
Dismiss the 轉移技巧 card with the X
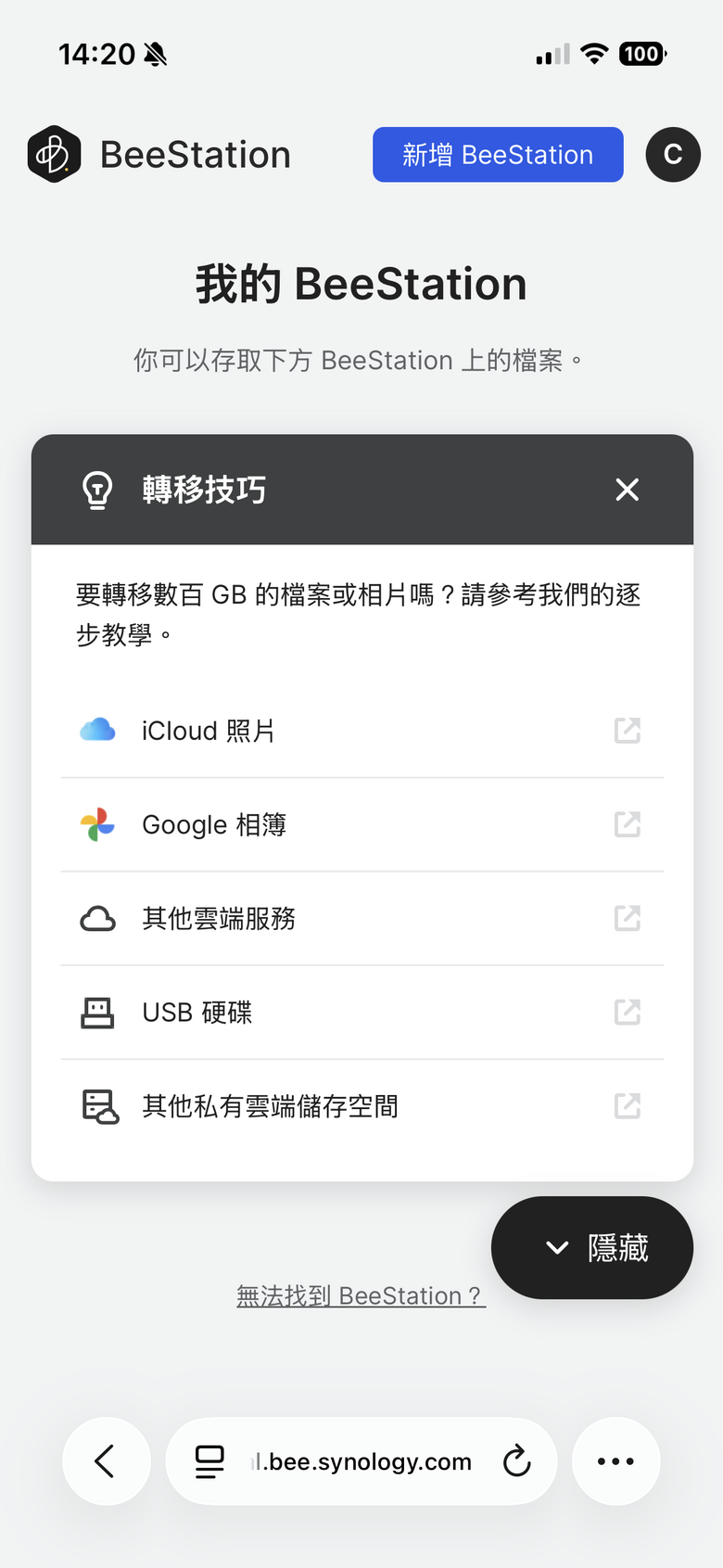click(627, 490)
